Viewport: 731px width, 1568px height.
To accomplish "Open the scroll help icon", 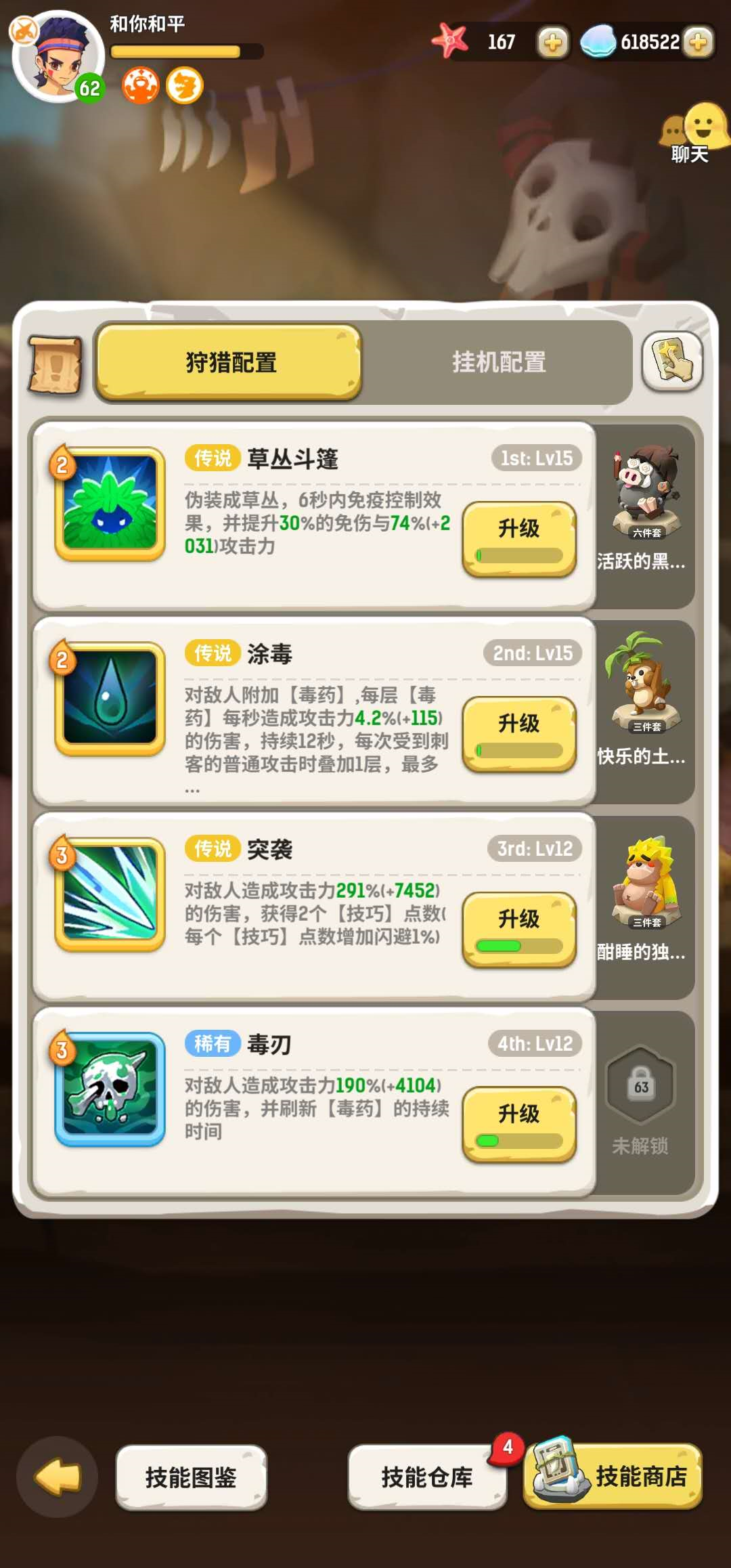I will pyautogui.click(x=56, y=365).
